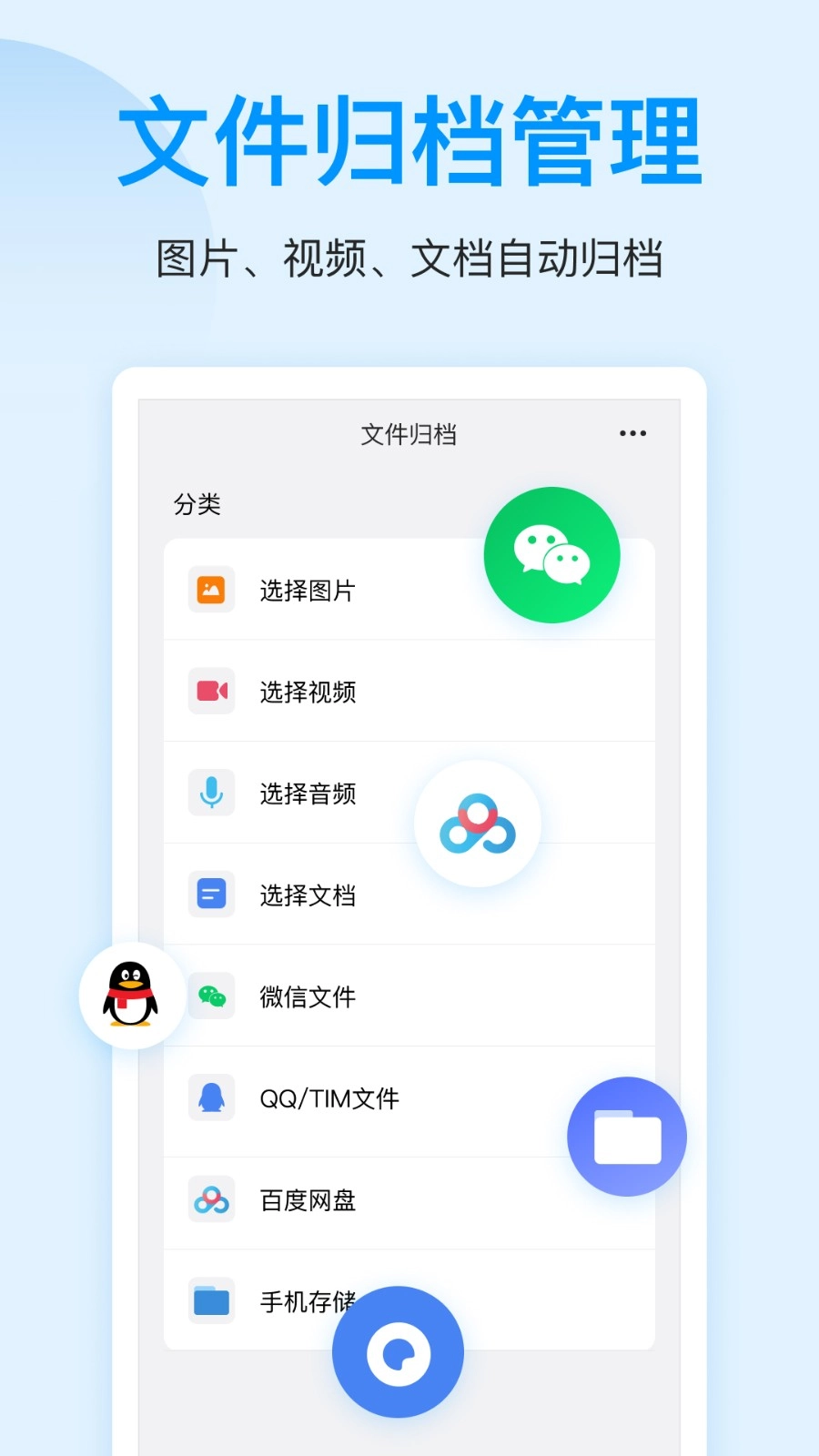Click the folder icon next to 手机存储
819x1456 pixels.
tap(210, 1300)
